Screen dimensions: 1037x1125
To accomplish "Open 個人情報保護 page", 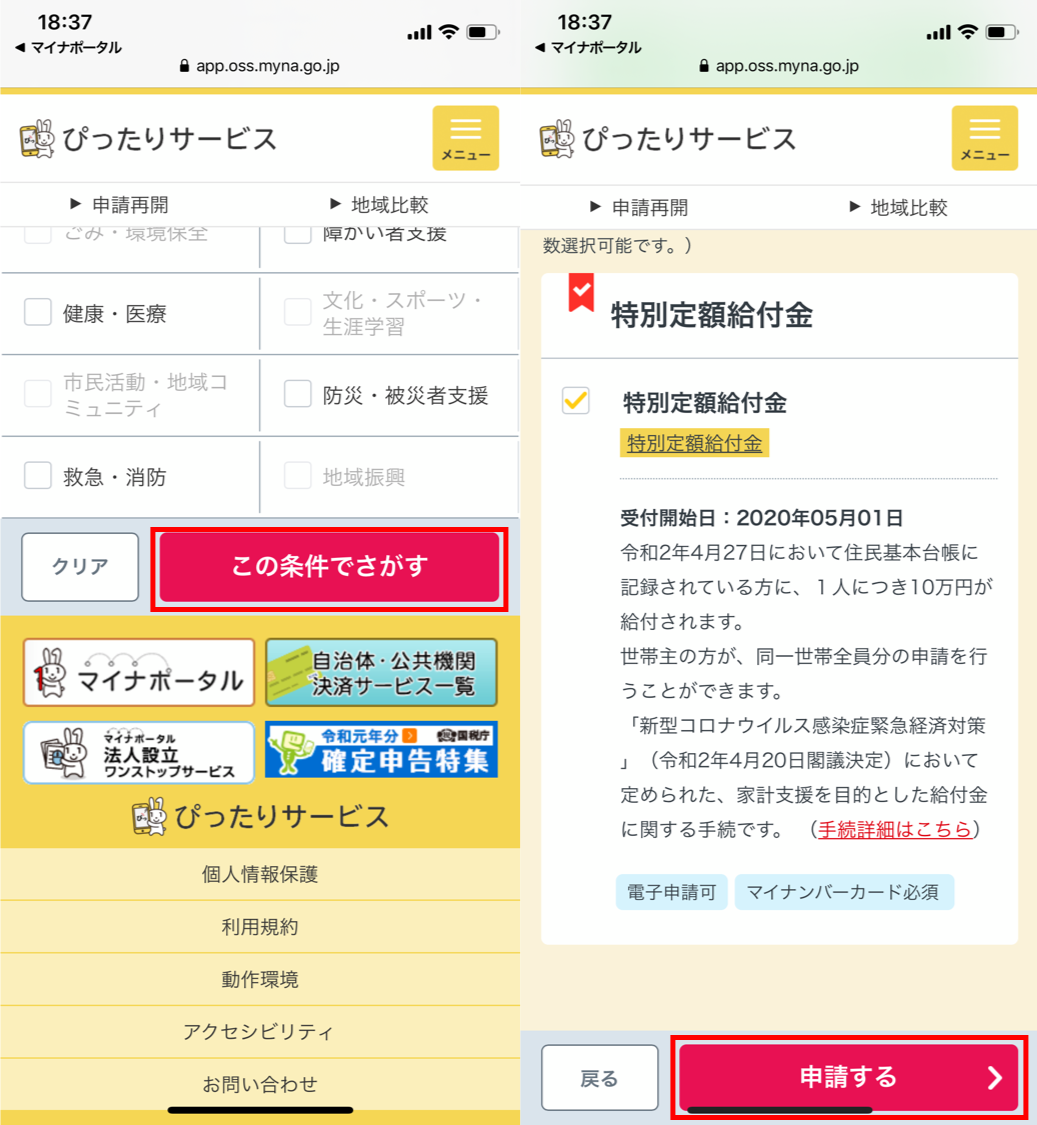I will coord(260,874).
